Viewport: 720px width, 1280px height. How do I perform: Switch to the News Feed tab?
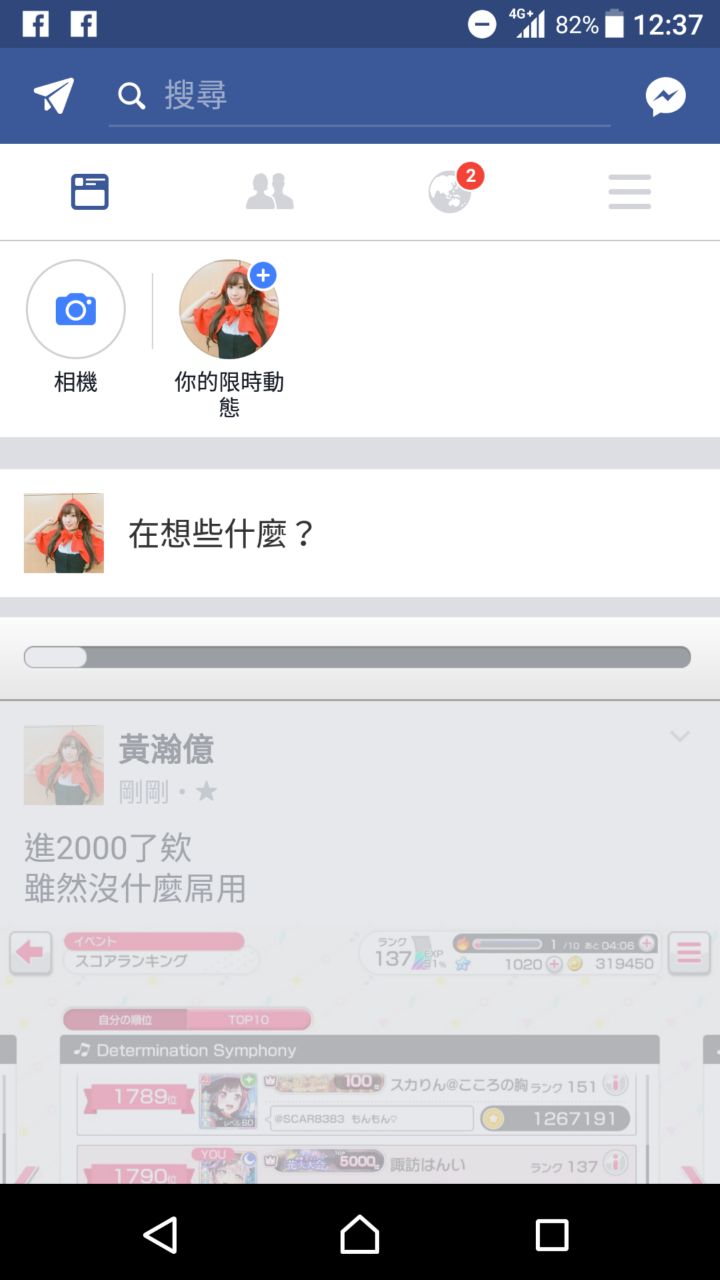point(90,191)
